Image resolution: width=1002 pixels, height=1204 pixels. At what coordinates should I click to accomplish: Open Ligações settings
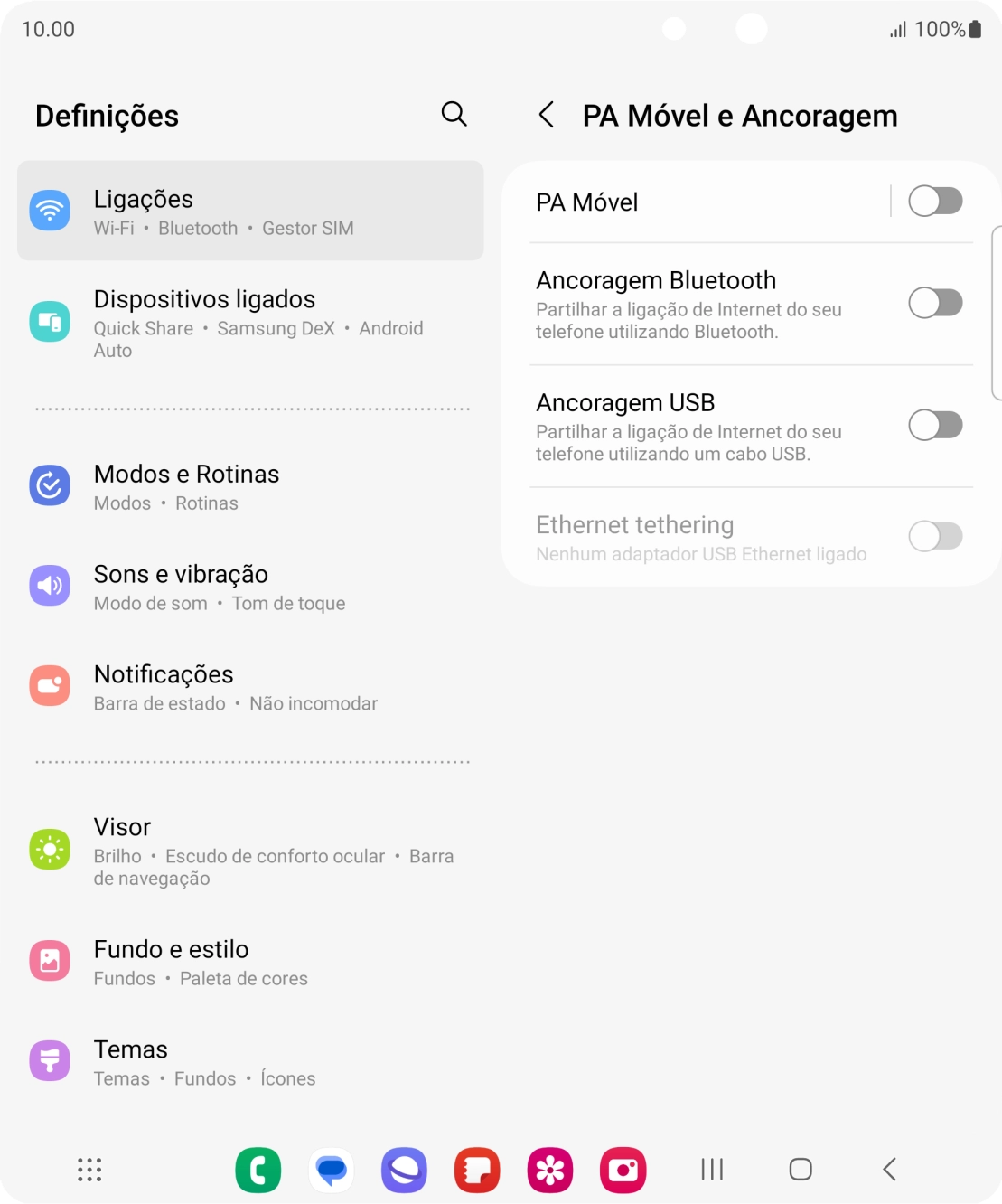250,212
